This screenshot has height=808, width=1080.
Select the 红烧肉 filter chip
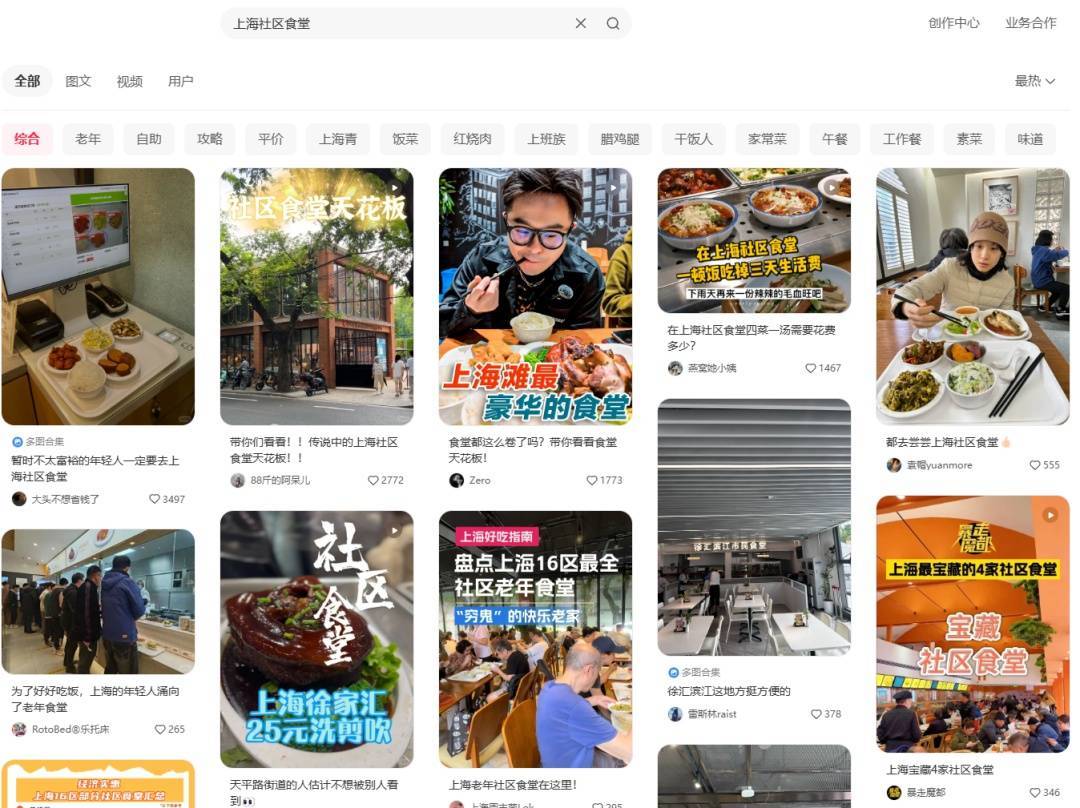point(472,139)
